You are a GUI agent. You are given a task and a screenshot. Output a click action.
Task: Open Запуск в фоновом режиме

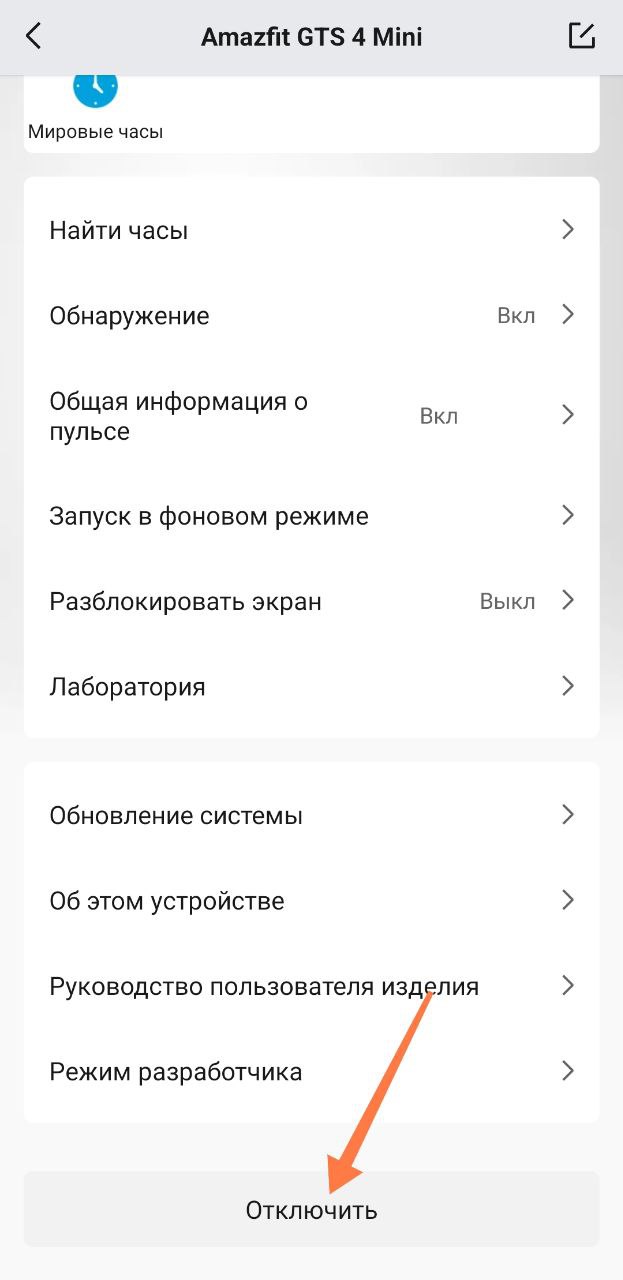click(311, 516)
